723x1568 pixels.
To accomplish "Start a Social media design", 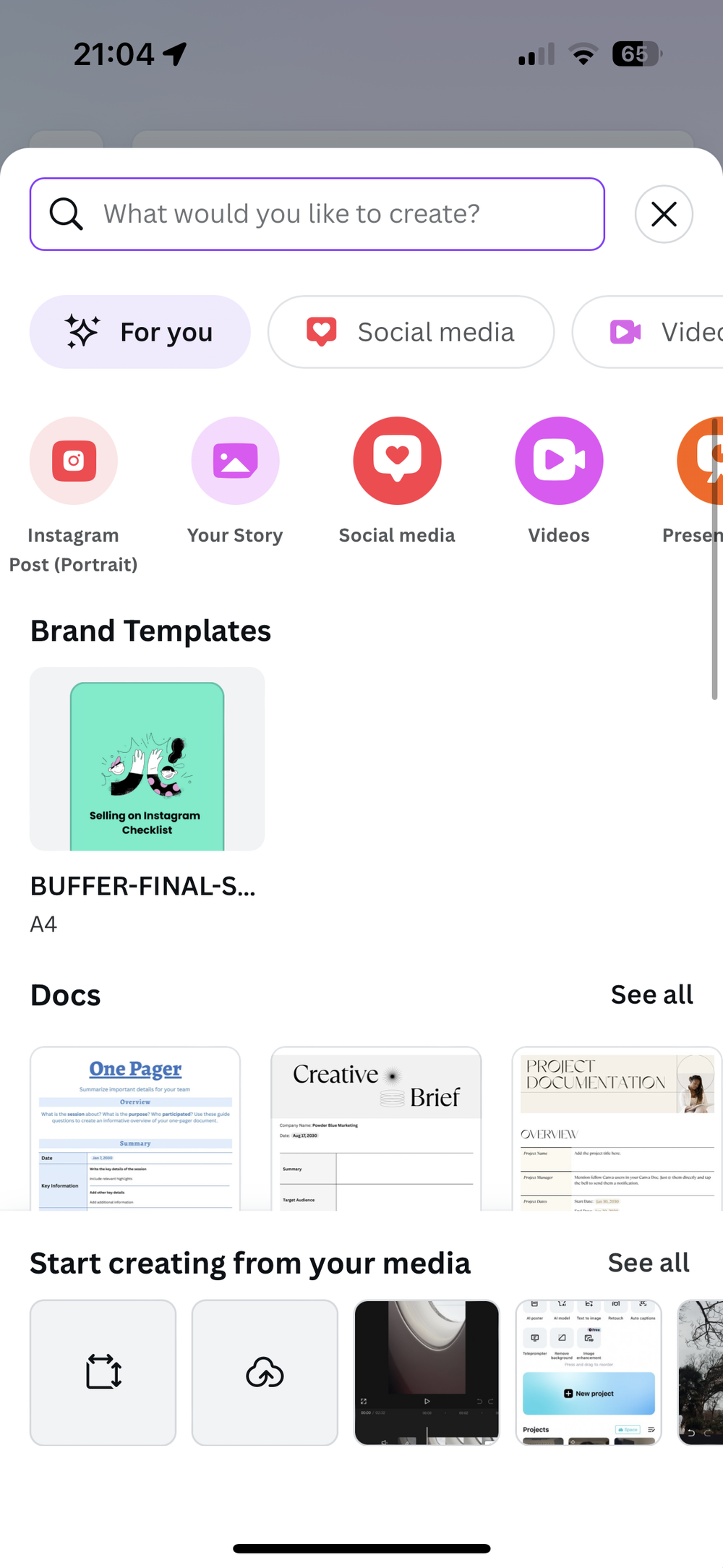I will pos(396,461).
